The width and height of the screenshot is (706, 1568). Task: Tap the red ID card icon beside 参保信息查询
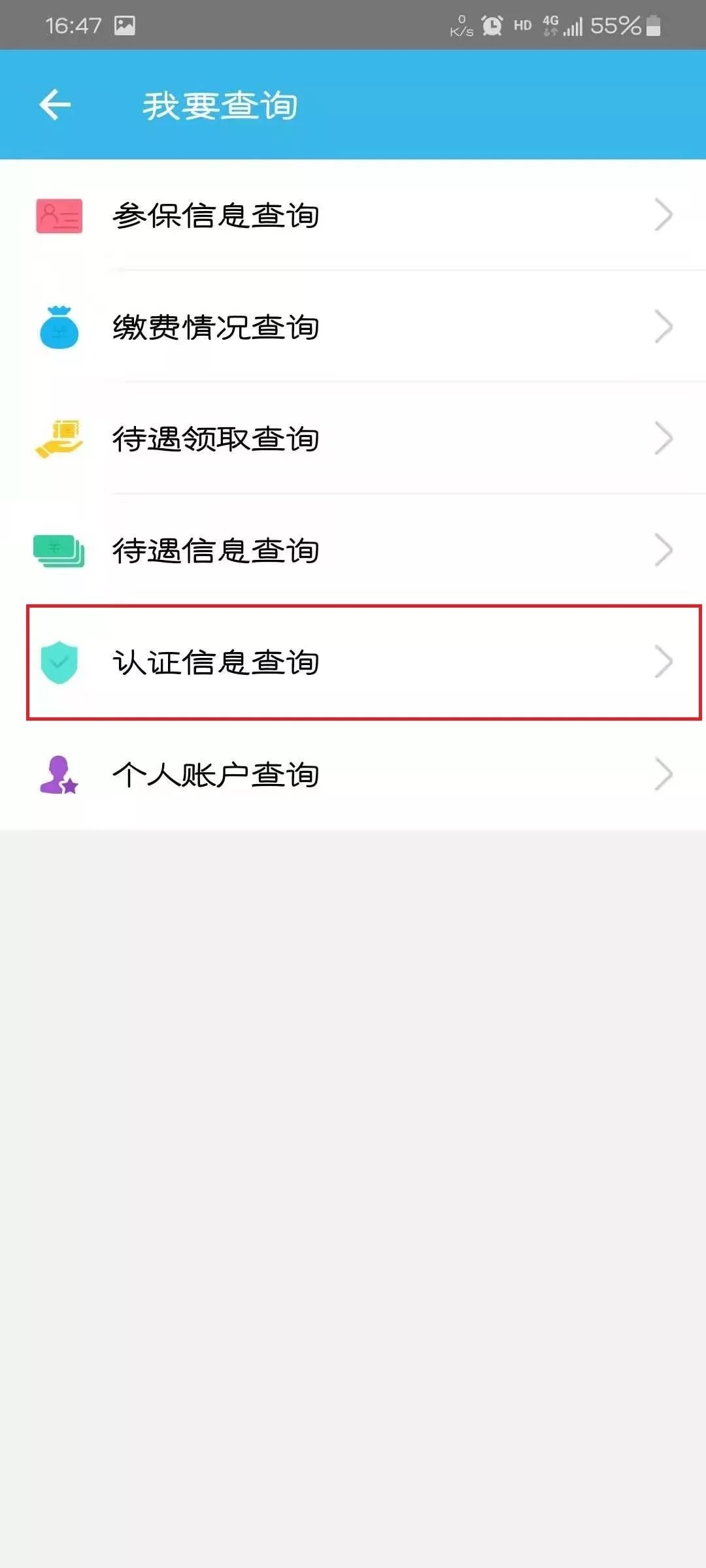[x=58, y=216]
